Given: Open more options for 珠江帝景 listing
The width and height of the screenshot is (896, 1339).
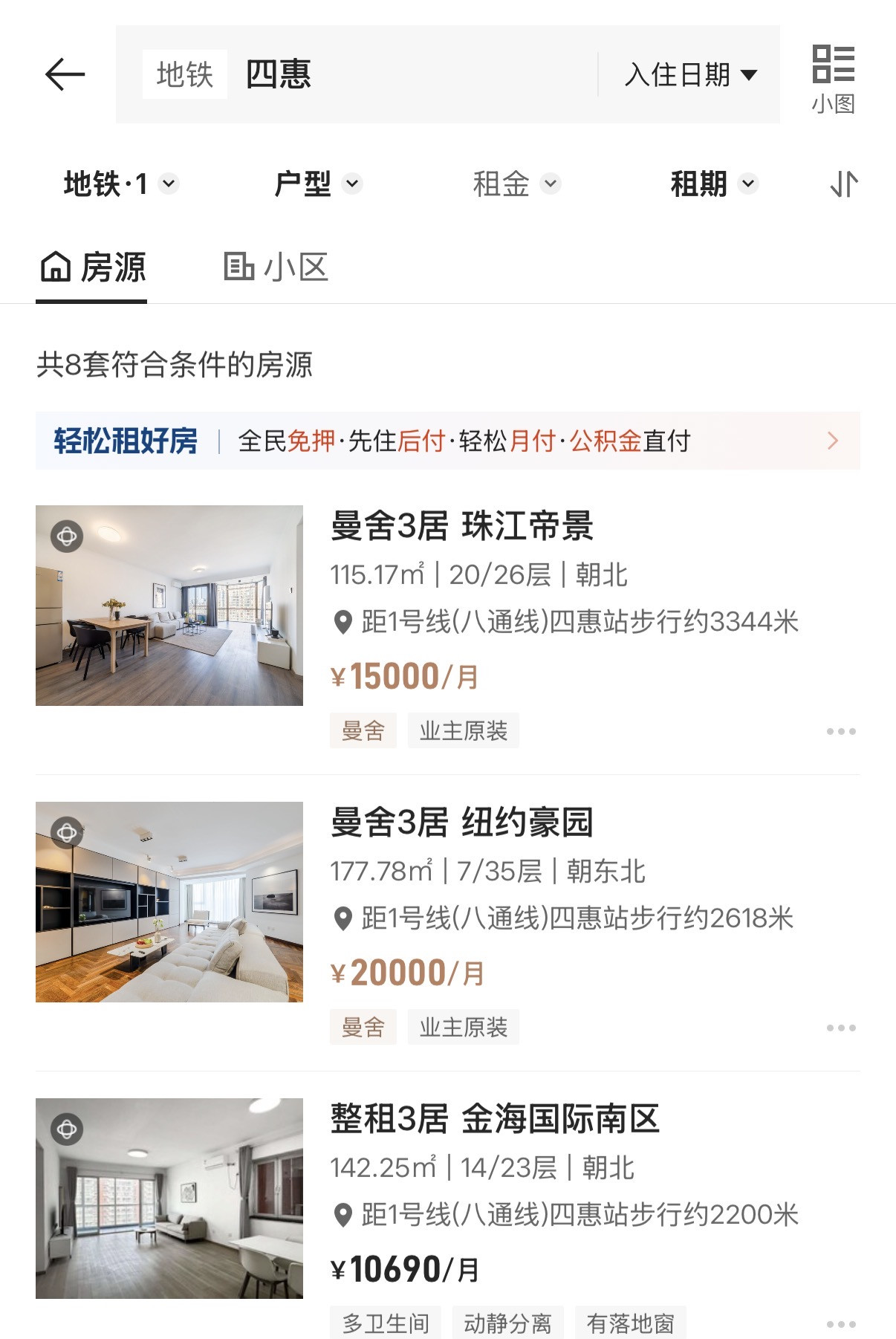Looking at the screenshot, I should coord(840,731).
